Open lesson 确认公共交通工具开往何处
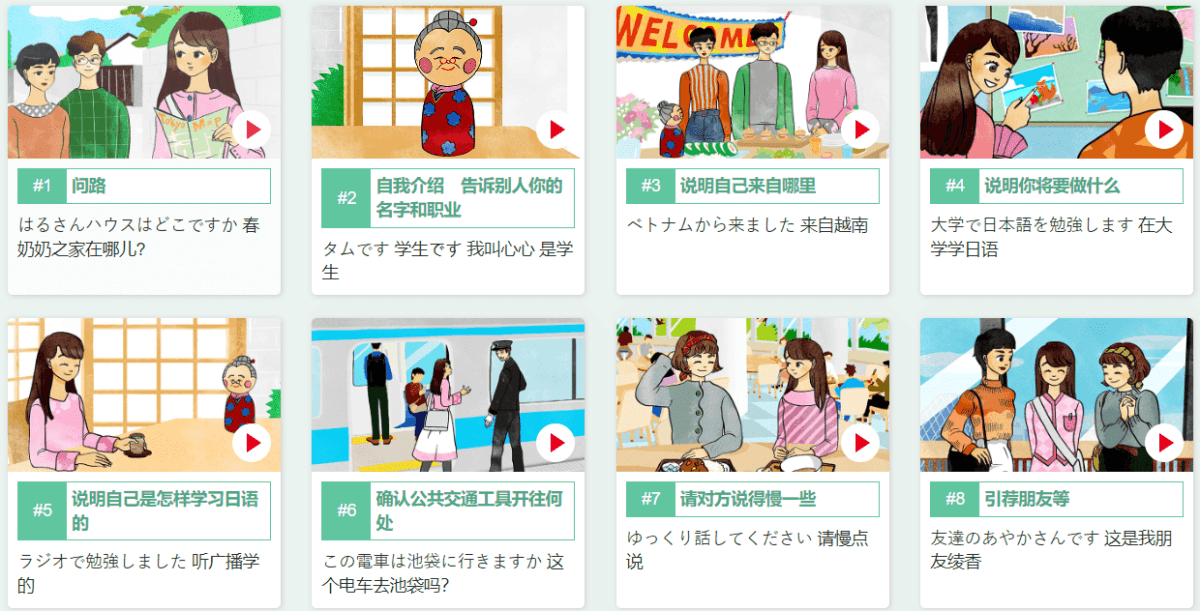 point(468,510)
